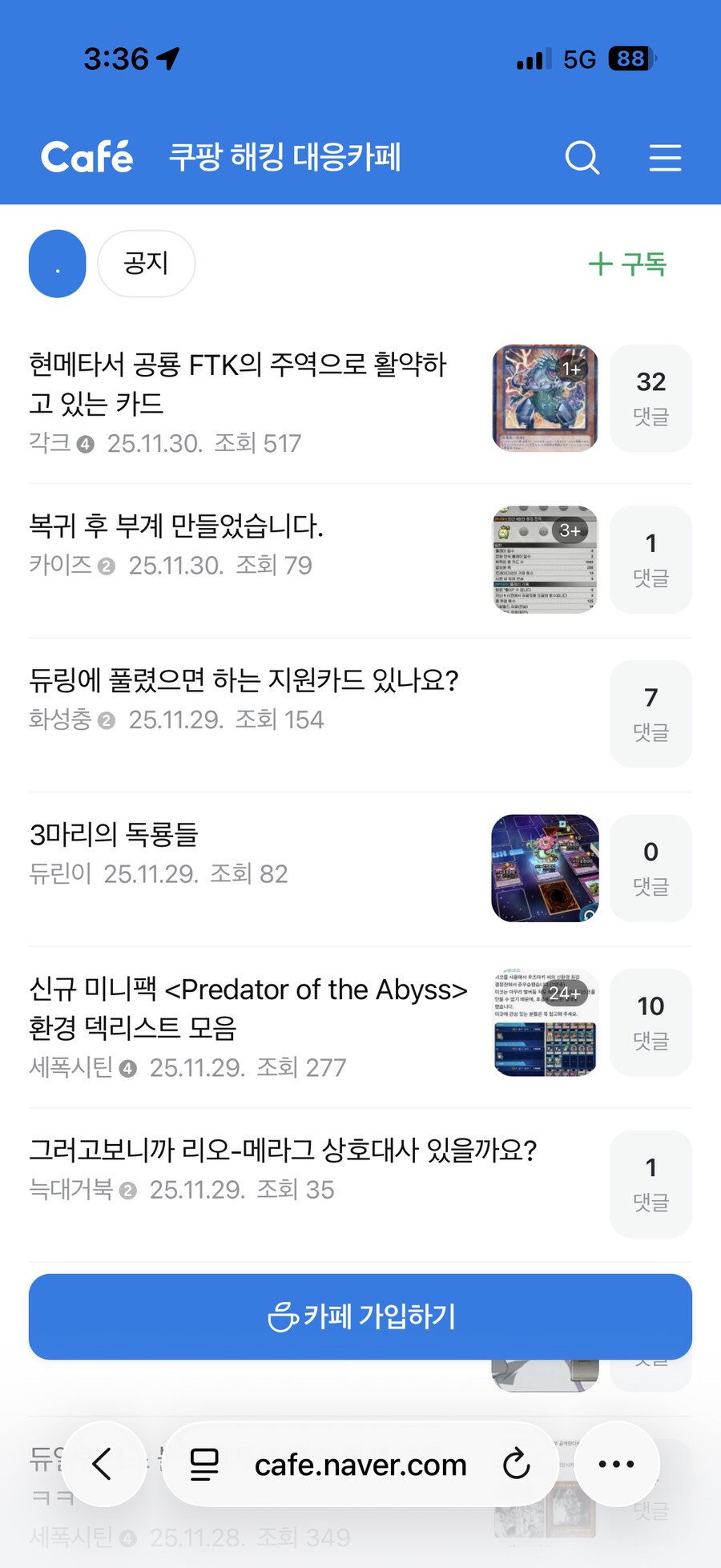This screenshot has height=1568, width=721.
Task: Toggle subscription with the 구독 button
Action: [x=629, y=264]
